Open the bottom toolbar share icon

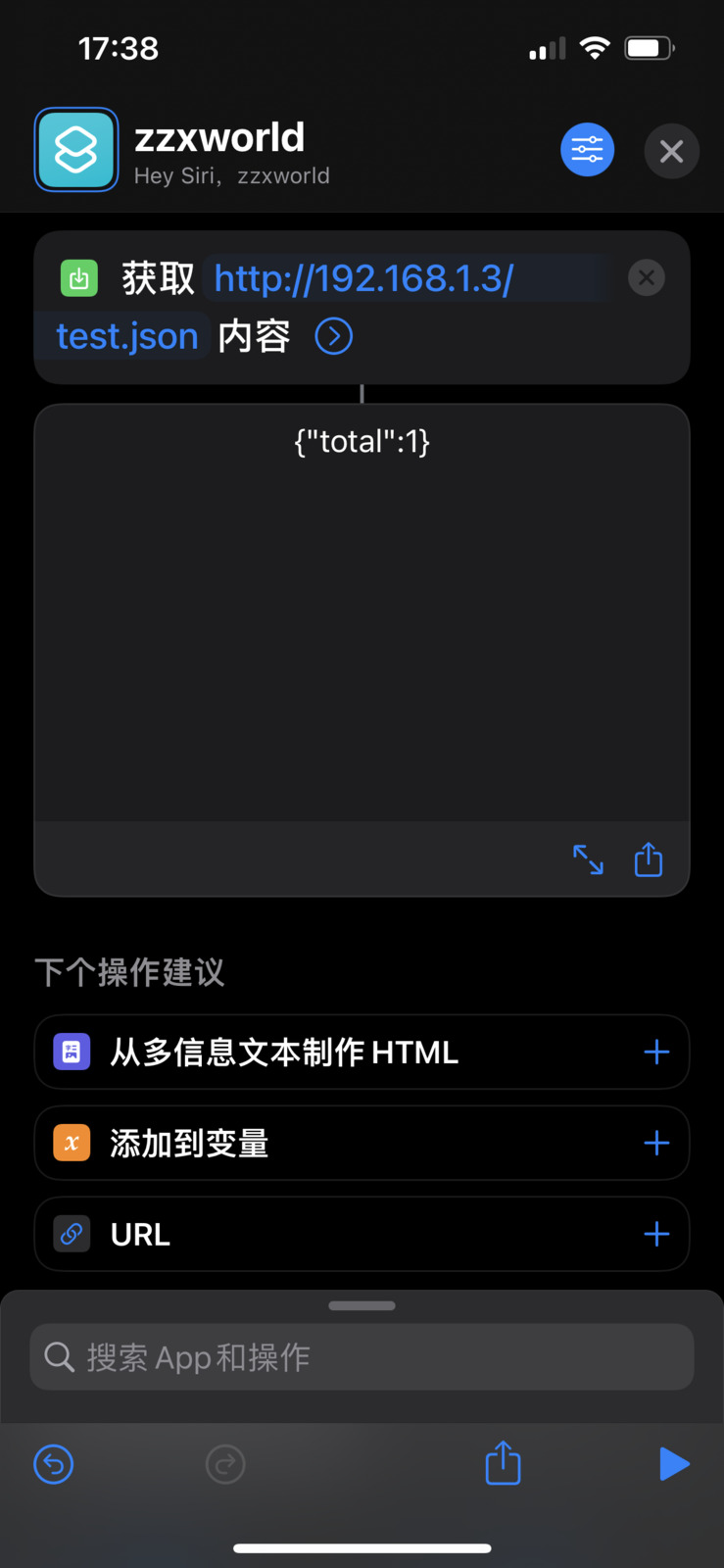[502, 1462]
